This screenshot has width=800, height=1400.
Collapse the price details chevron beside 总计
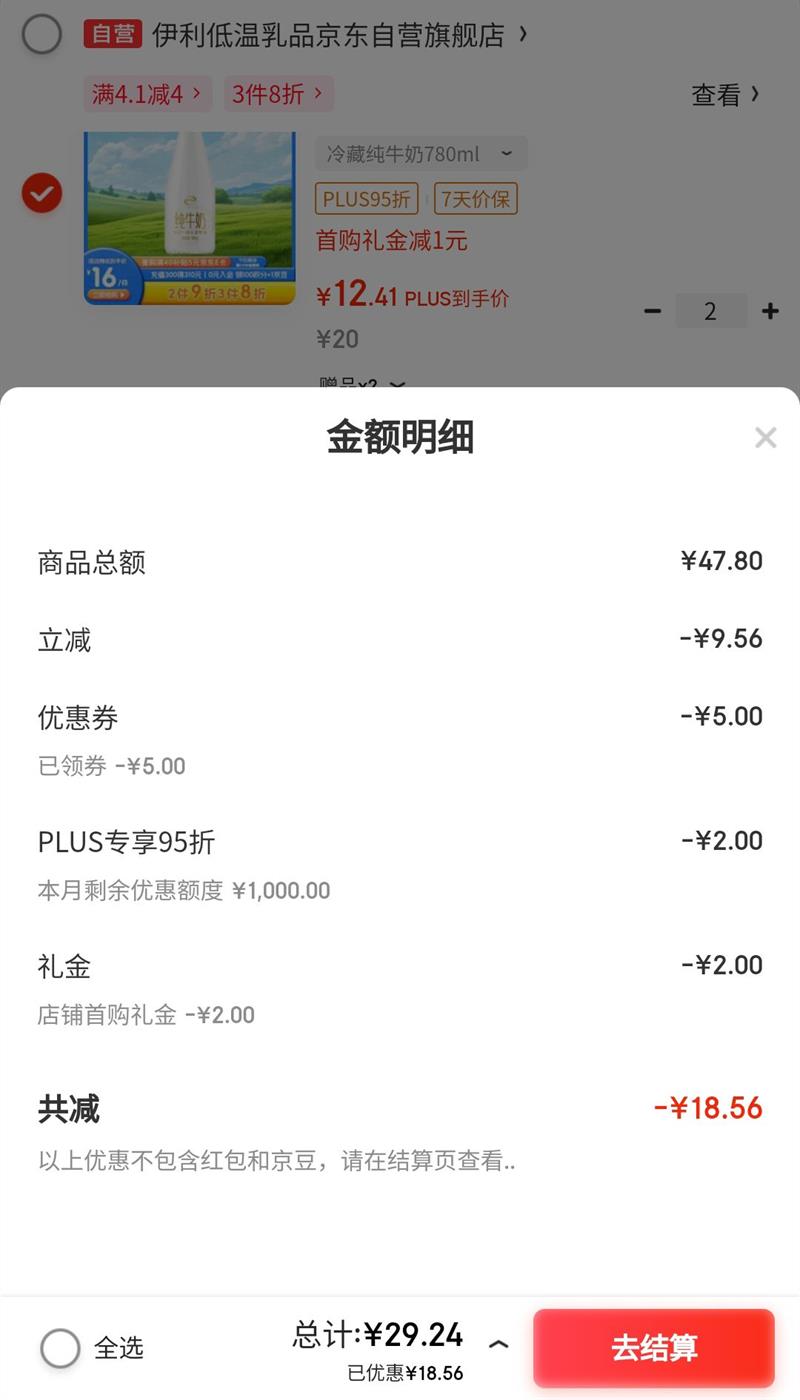tap(498, 1345)
